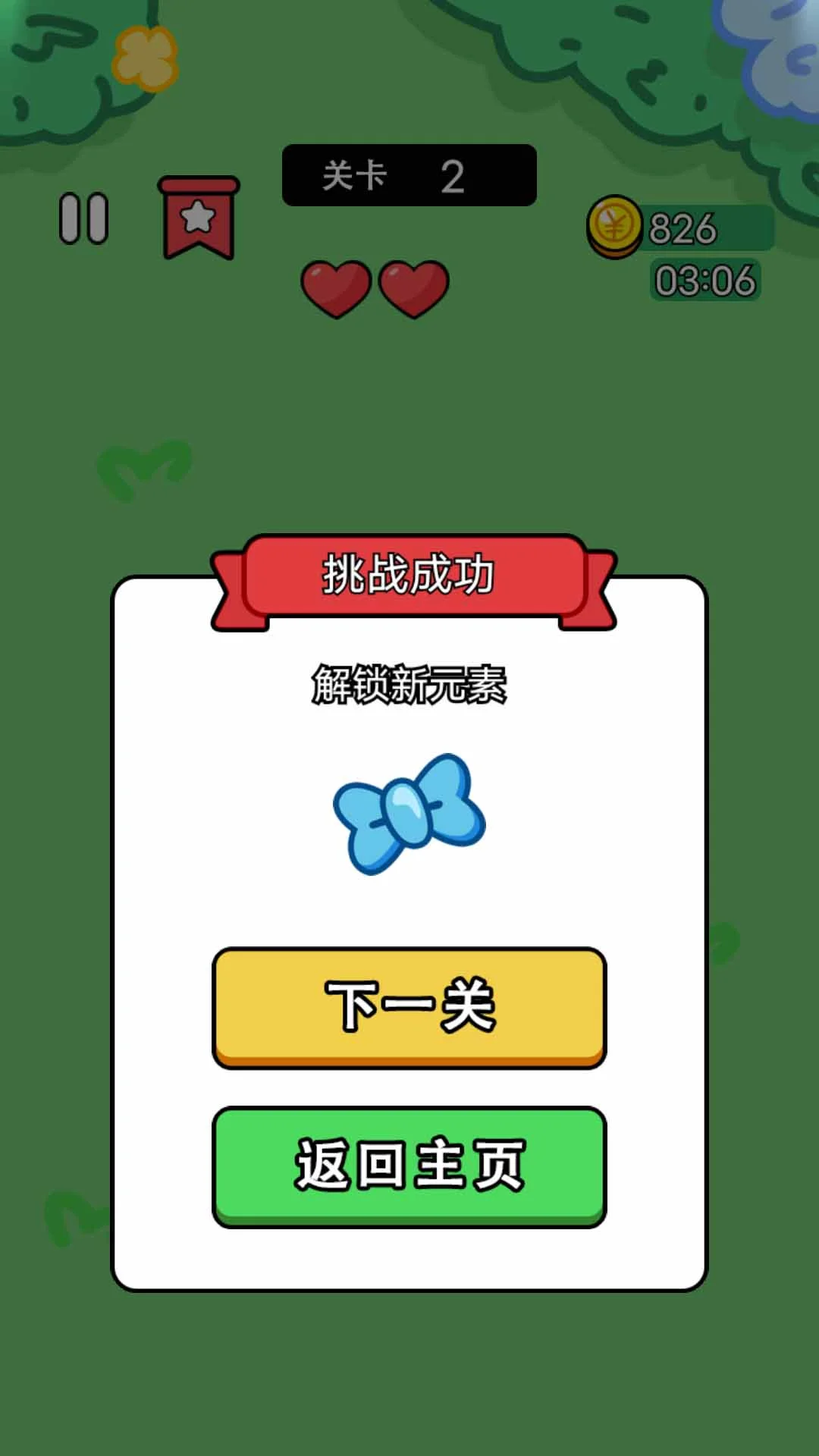The image size is (819, 1456).
Task: Tap the 下一关 next level button
Action: click(409, 1006)
